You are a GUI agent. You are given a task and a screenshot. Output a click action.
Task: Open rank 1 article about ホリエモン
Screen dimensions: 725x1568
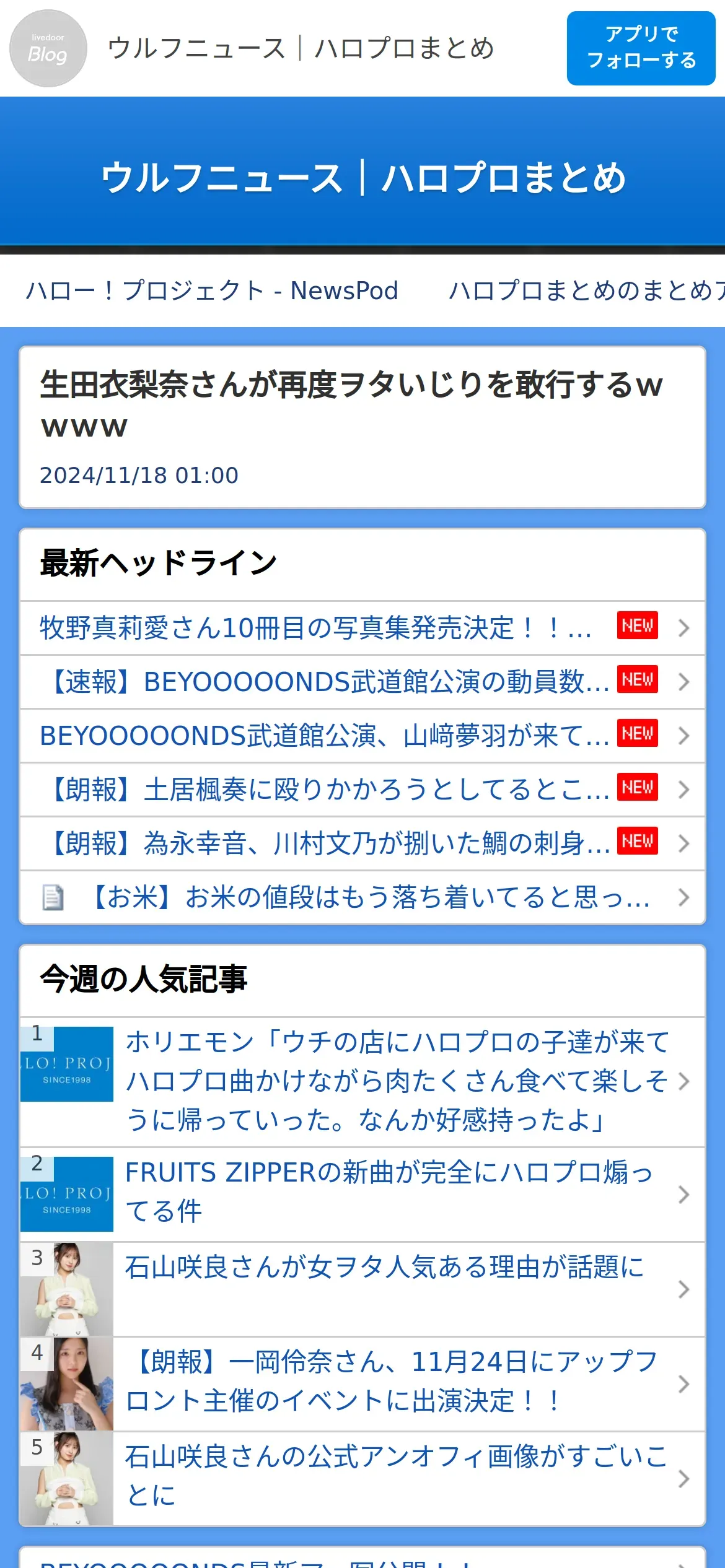coord(362,1082)
